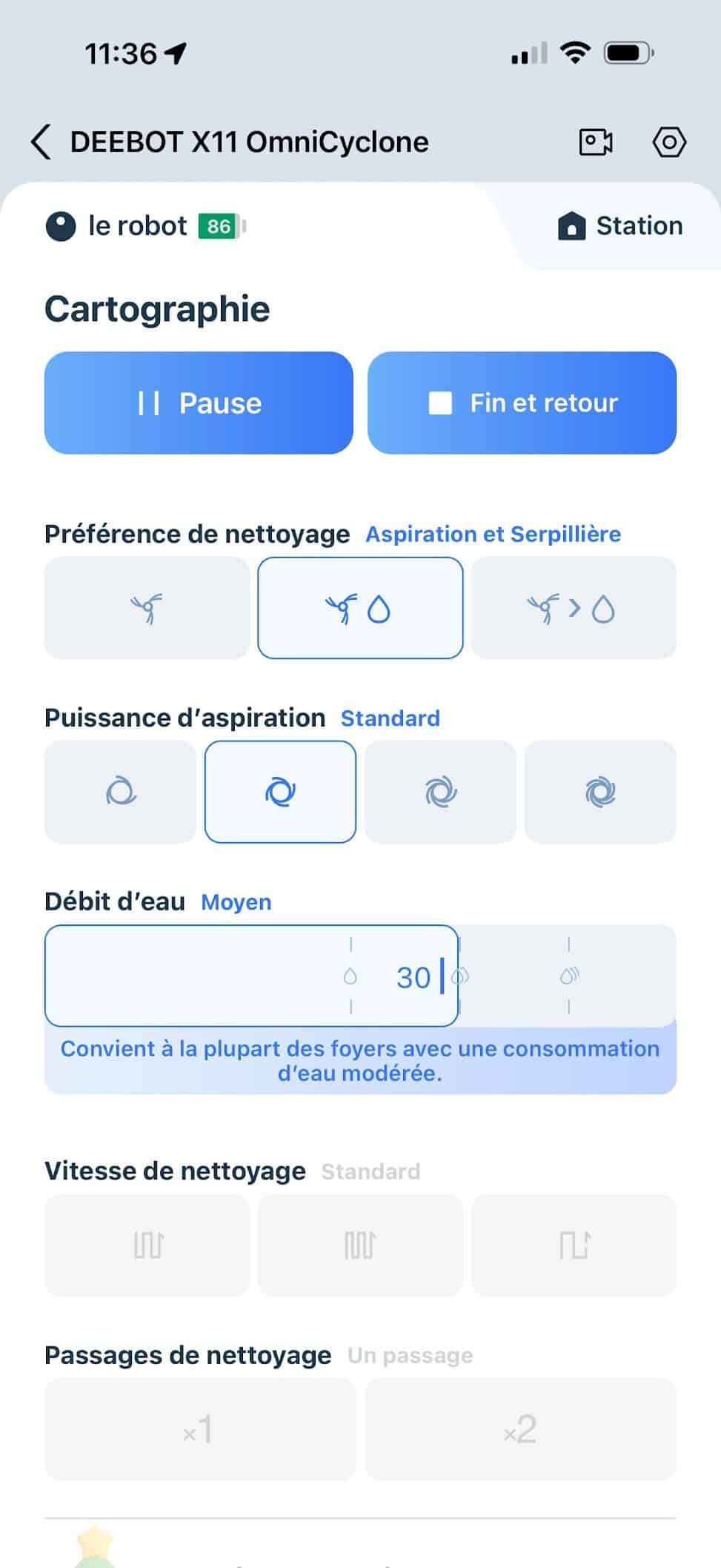Choose the maximum suction power level
The width and height of the screenshot is (721, 1568).
coord(600,792)
